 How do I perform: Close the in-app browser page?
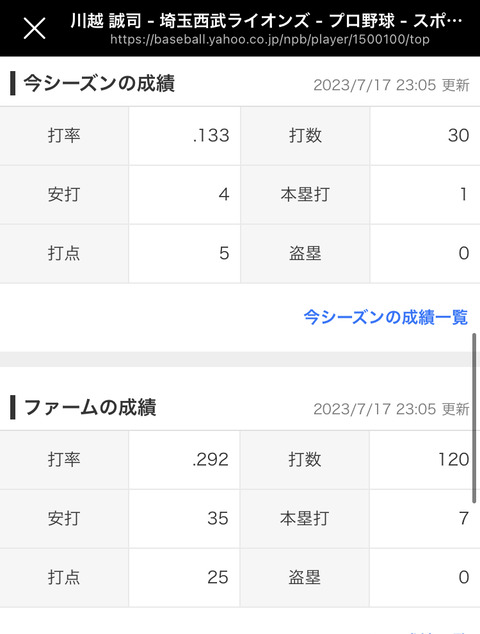pos(34,28)
